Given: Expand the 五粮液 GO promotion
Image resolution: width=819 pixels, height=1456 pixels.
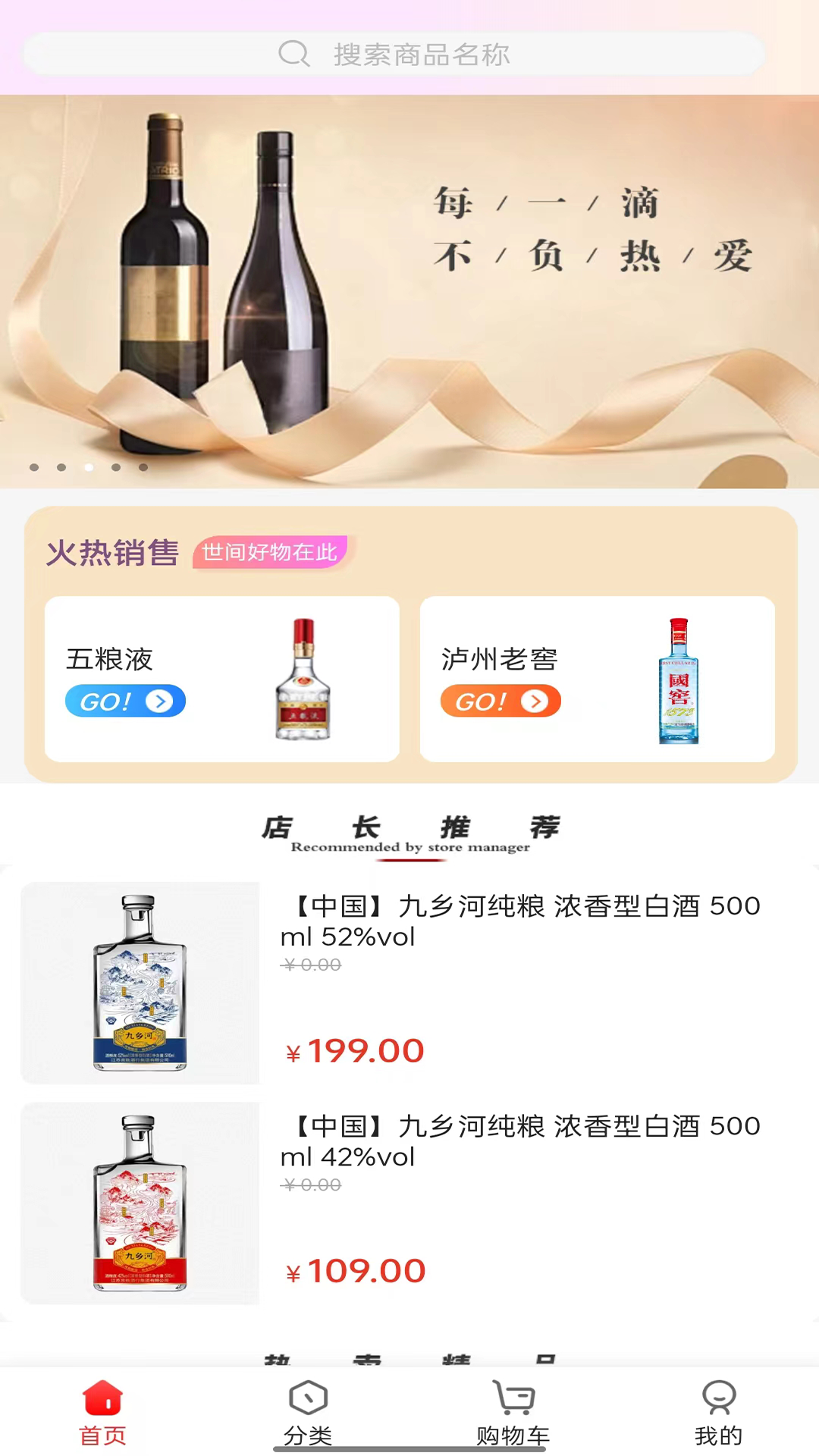Looking at the screenshot, I should pos(125,701).
